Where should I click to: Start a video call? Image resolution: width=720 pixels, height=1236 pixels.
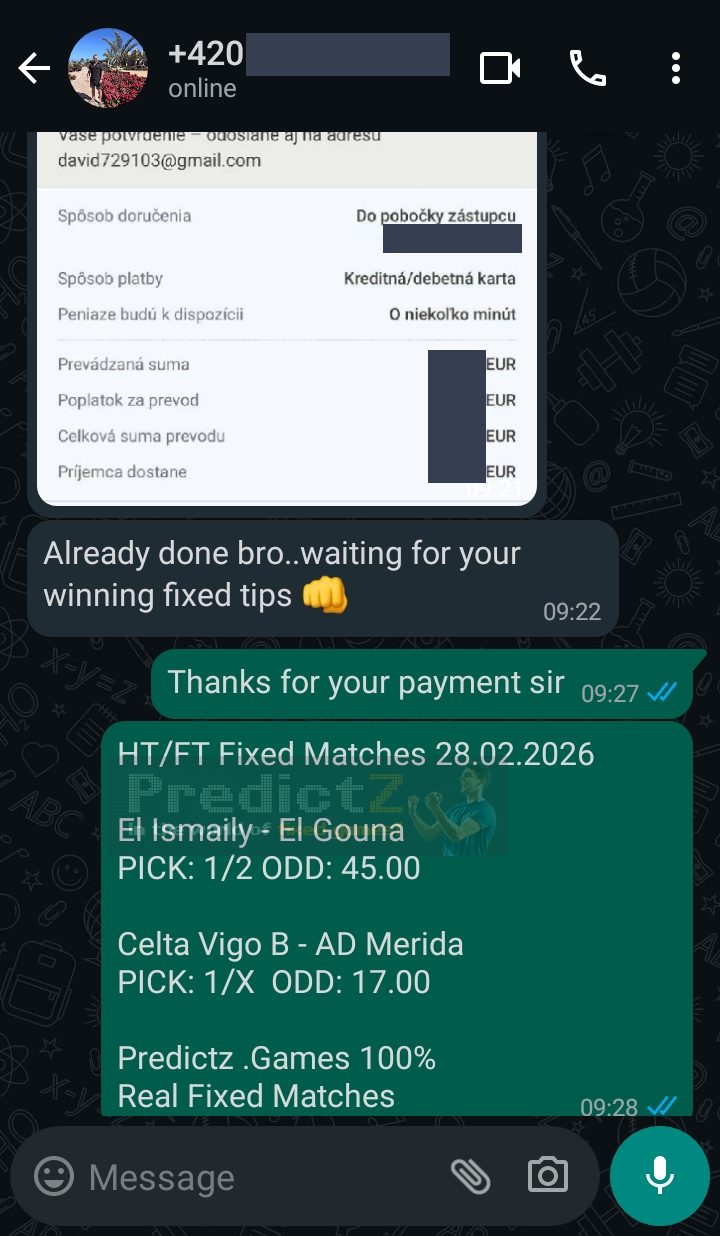(500, 68)
